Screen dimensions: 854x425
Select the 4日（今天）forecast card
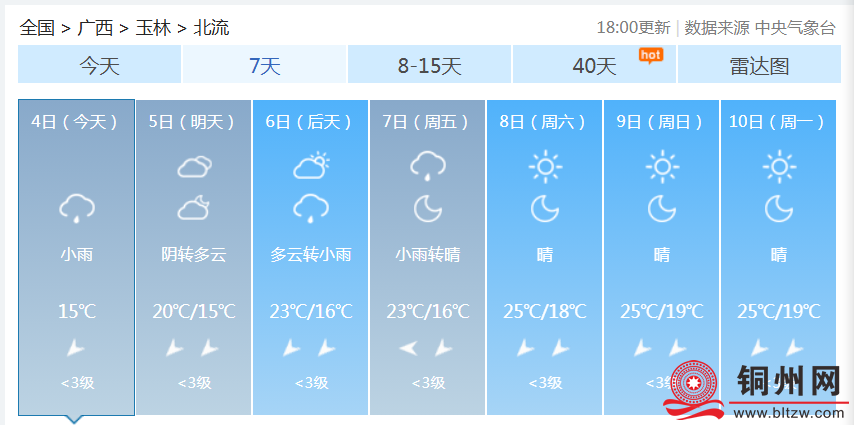tap(76, 257)
